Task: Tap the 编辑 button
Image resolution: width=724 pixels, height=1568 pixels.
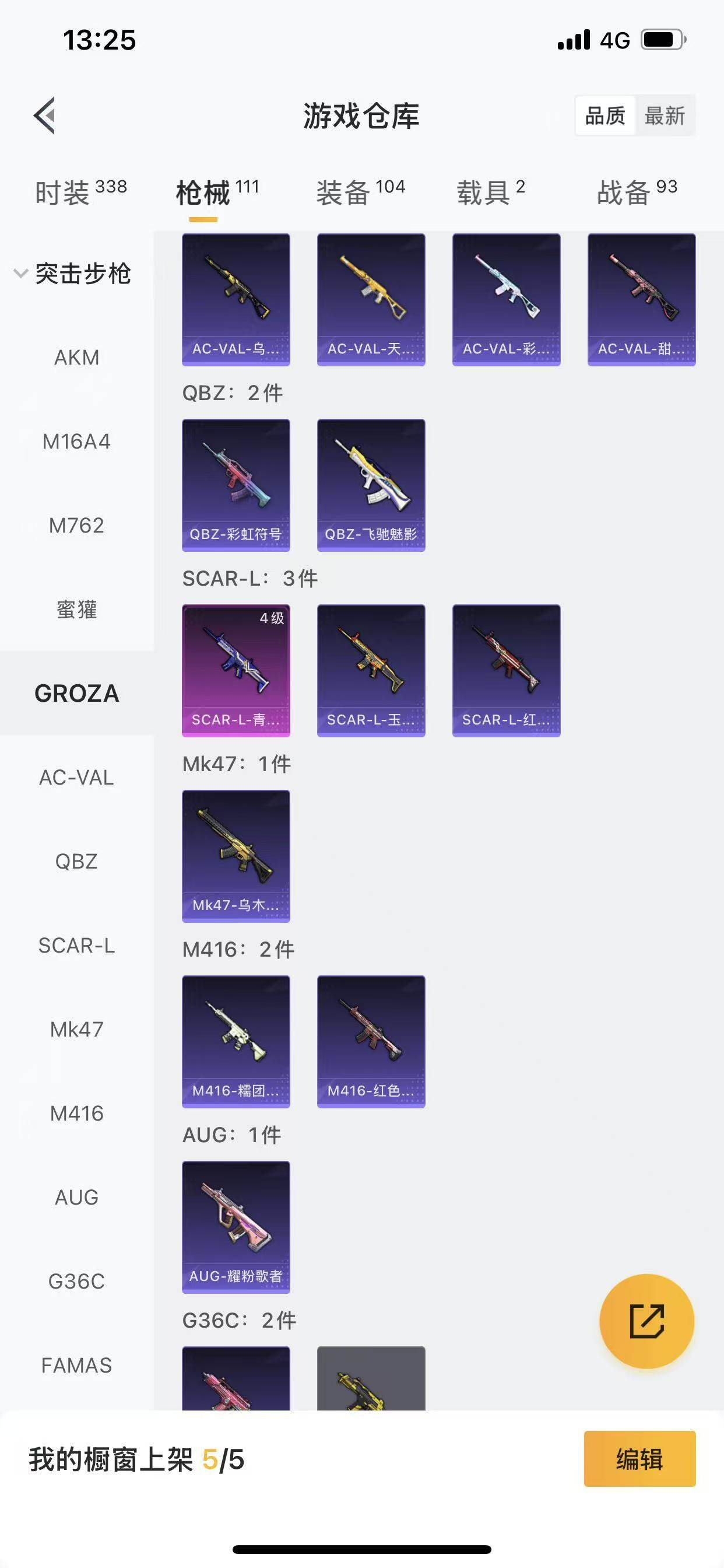Action: coord(639,1459)
